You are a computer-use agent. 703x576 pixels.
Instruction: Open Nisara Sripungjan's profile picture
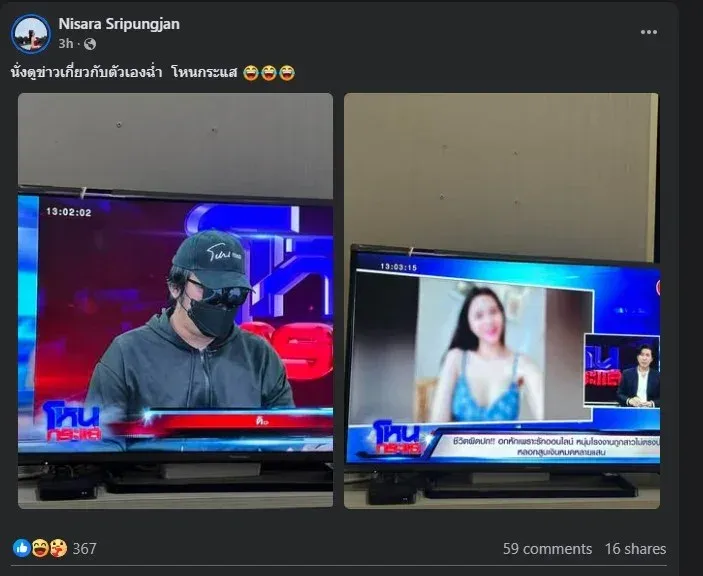[31, 34]
